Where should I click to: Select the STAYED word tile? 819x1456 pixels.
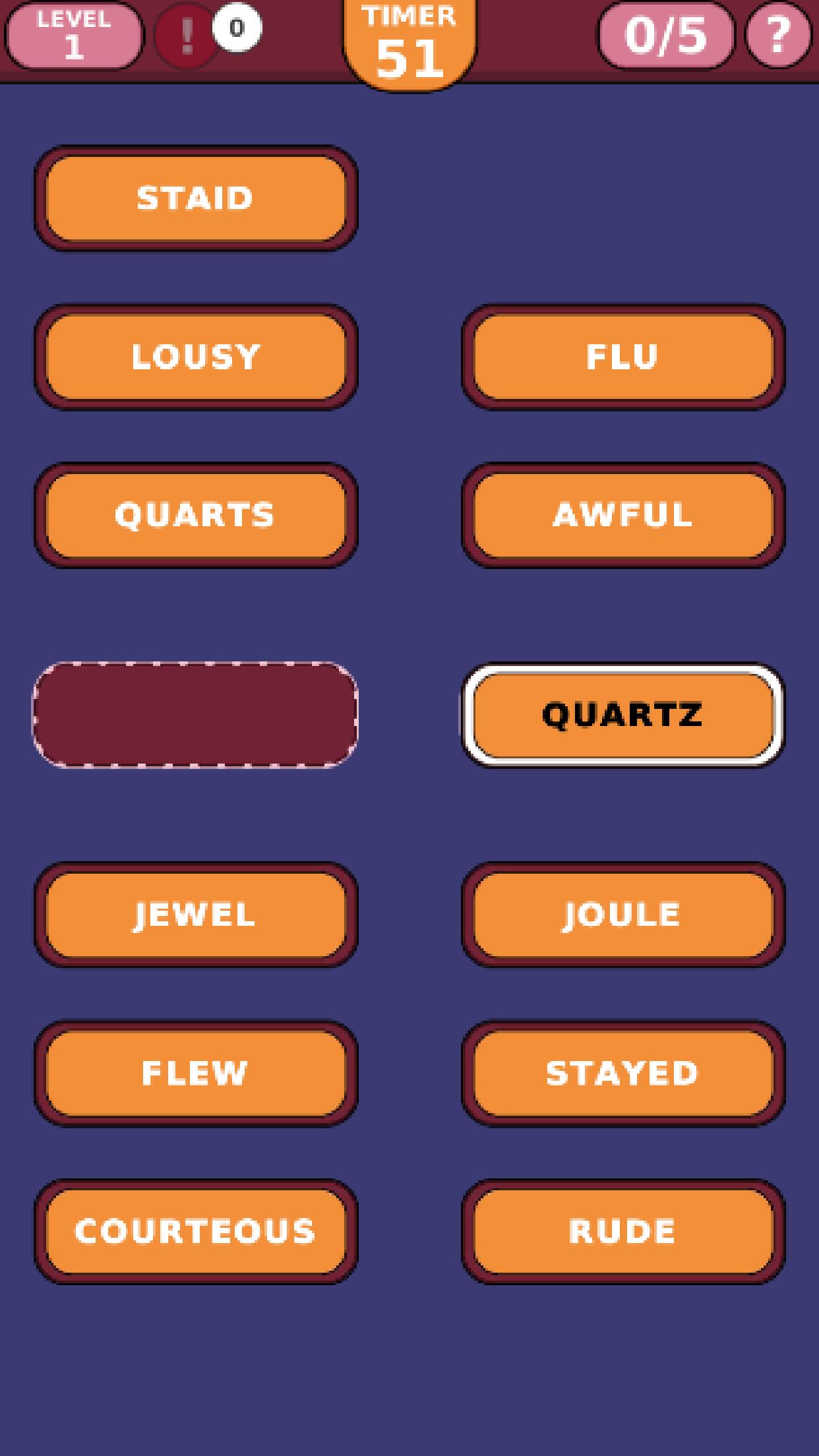point(623,1073)
